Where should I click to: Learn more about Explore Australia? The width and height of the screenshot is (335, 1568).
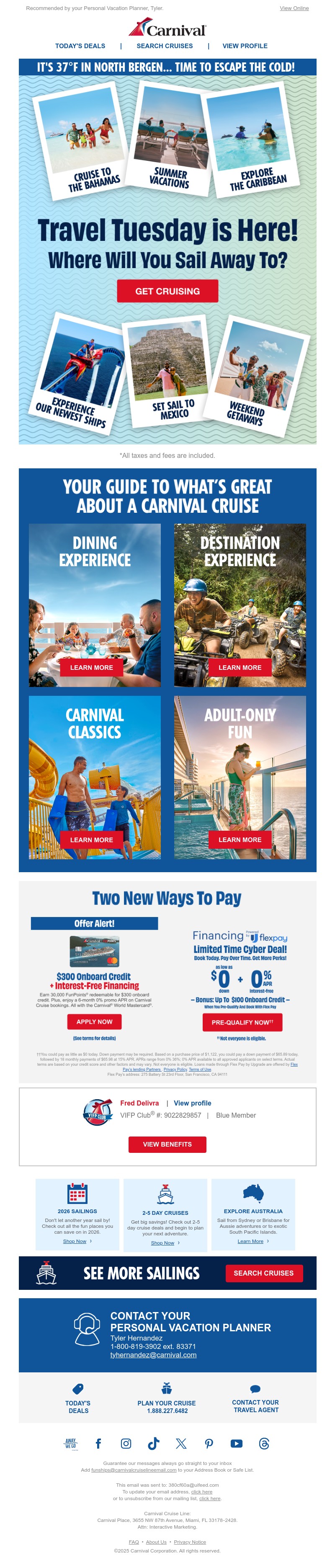pyautogui.click(x=250, y=1241)
